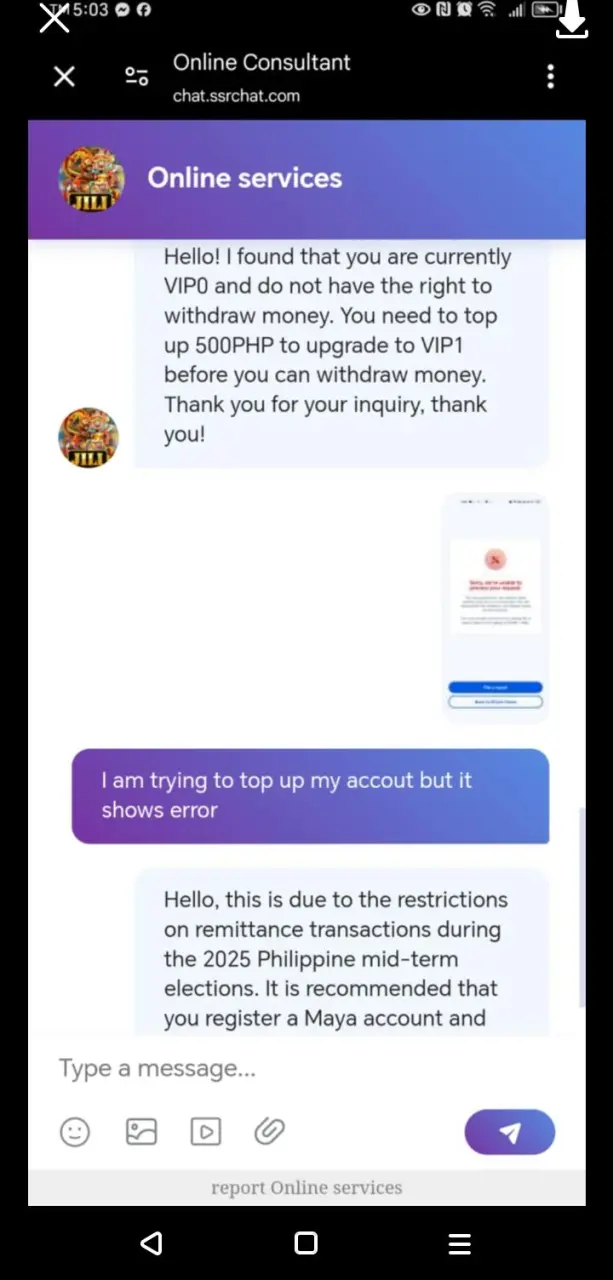The width and height of the screenshot is (613, 1280).
Task: Download using the top-right arrow icon
Action: point(571,20)
